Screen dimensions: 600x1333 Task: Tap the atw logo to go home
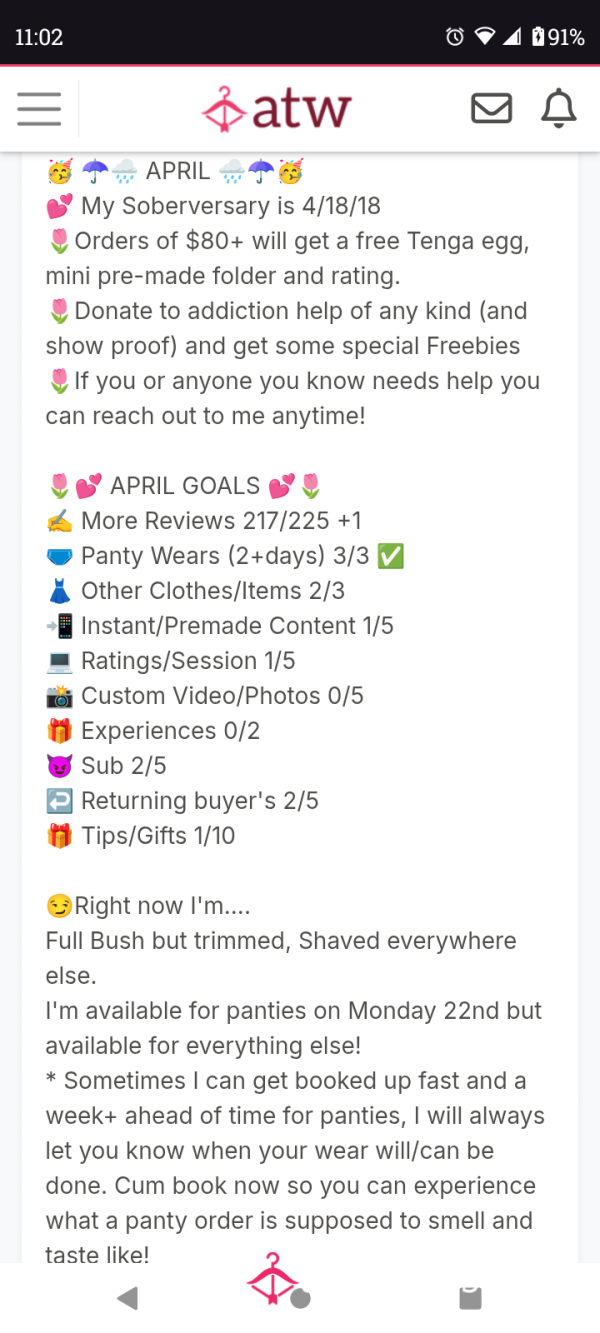point(276,108)
